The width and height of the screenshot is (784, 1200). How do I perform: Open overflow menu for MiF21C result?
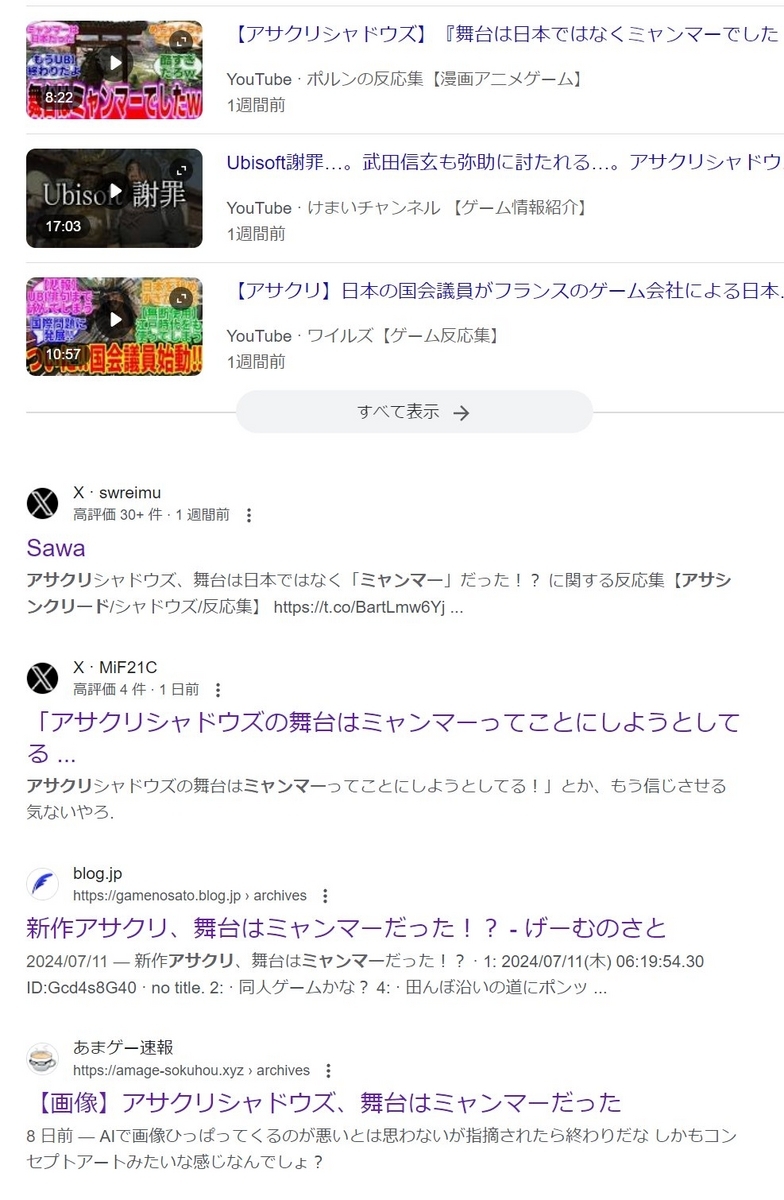tap(218, 690)
